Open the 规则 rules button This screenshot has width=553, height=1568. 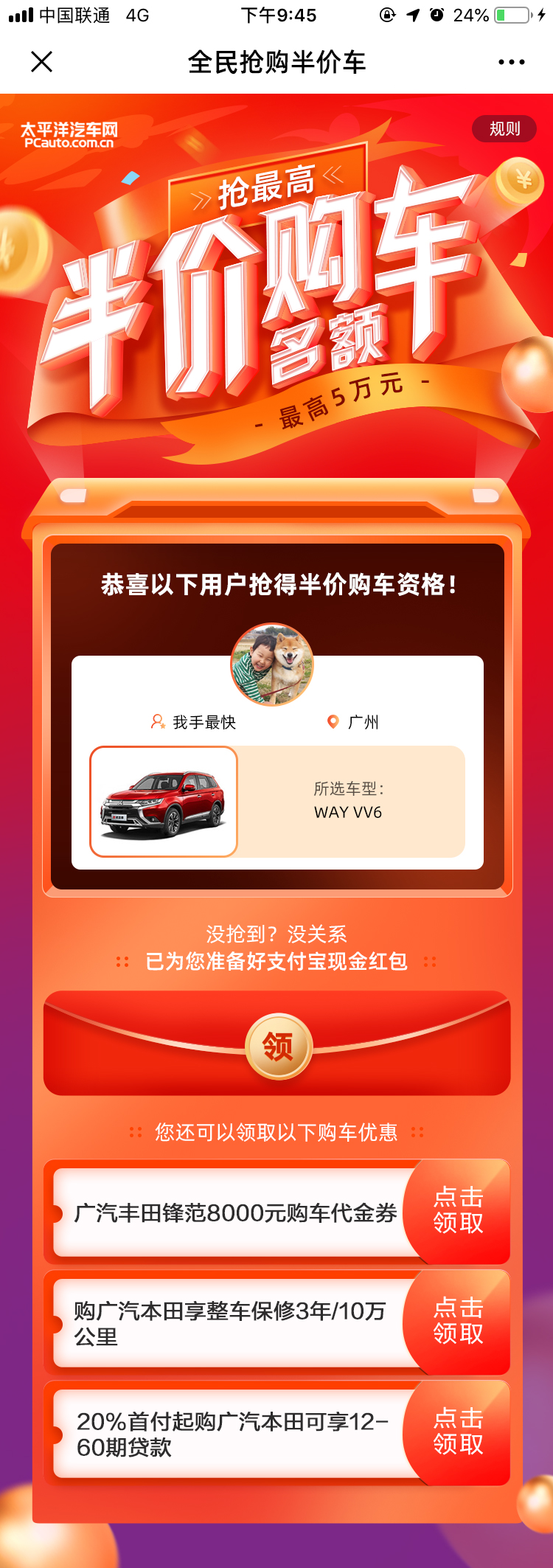[x=504, y=129]
